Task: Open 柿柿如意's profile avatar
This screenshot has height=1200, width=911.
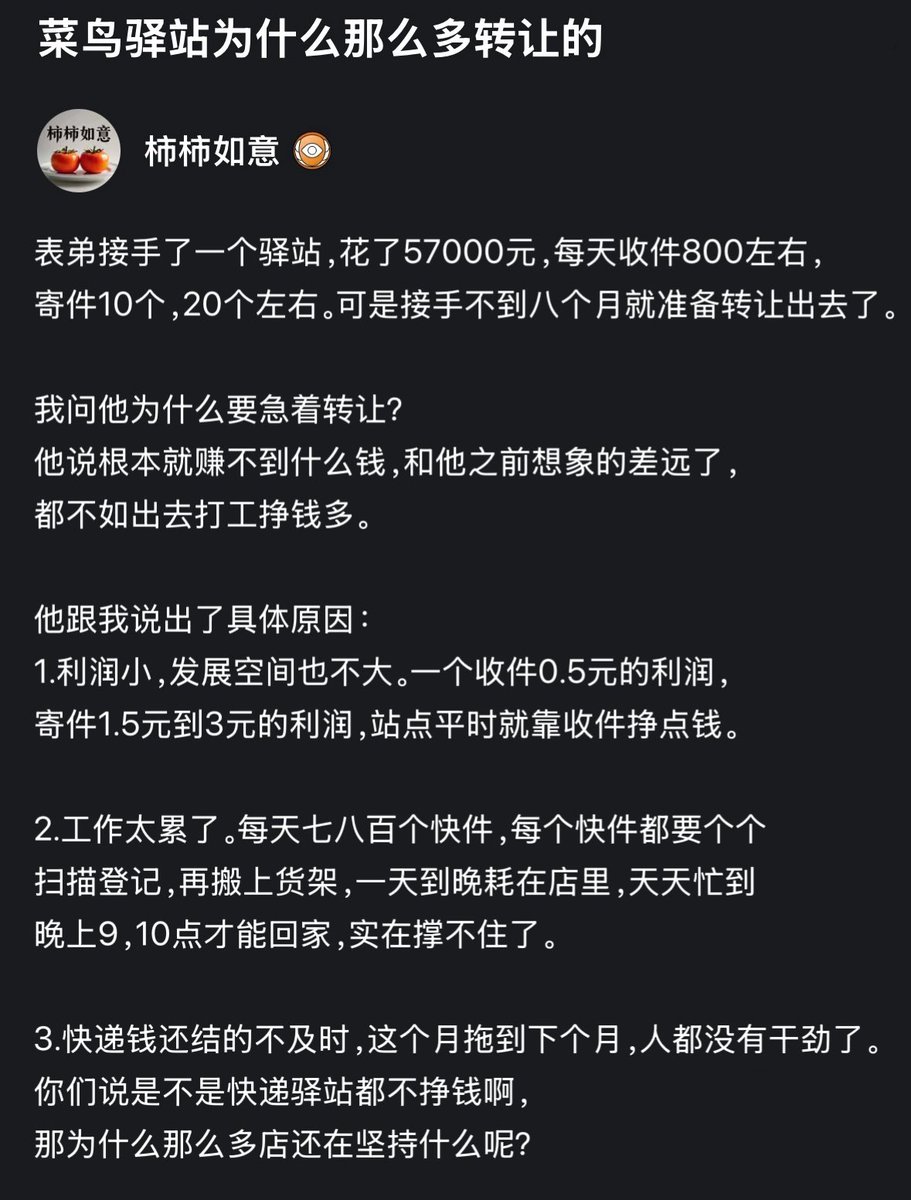Action: (x=79, y=151)
